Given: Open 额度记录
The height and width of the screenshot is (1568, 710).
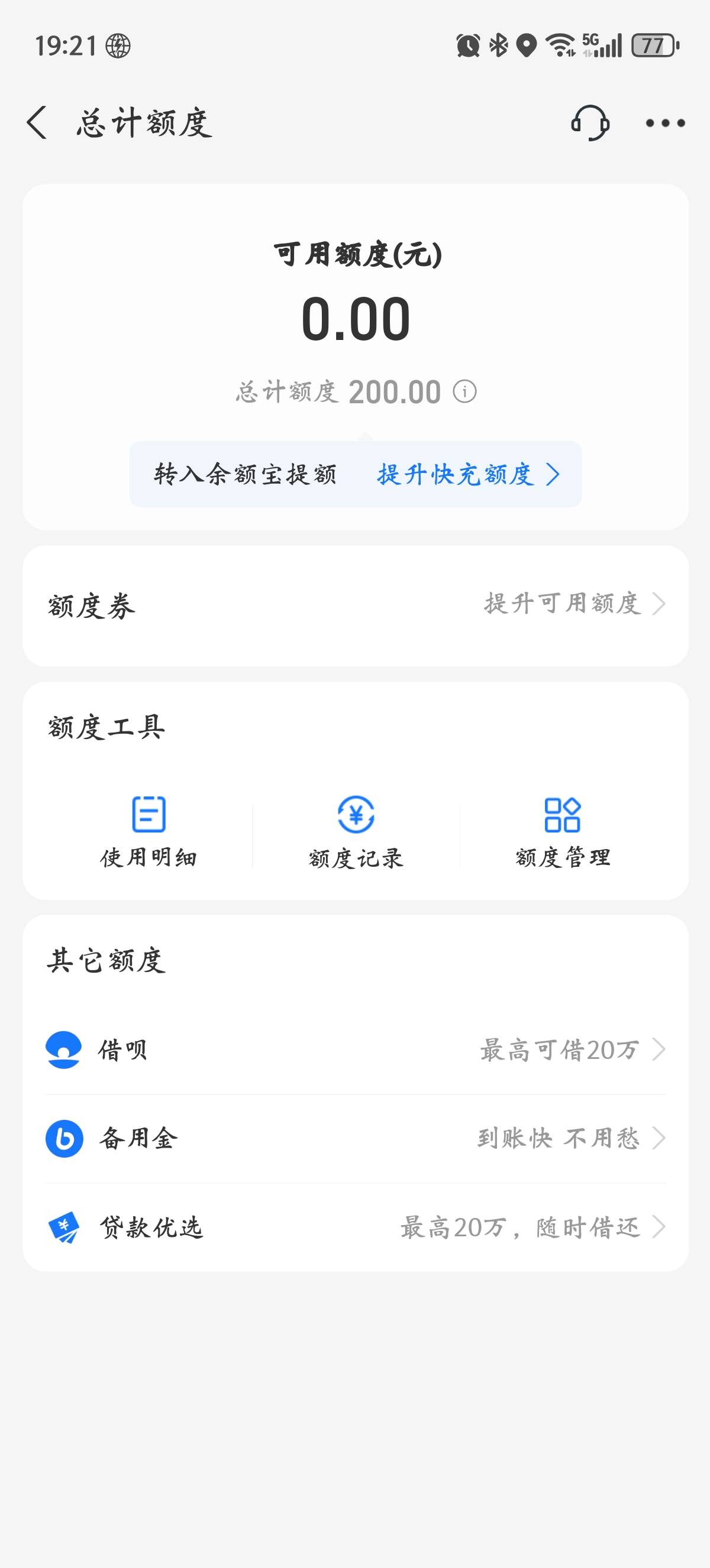Looking at the screenshot, I should (356, 831).
